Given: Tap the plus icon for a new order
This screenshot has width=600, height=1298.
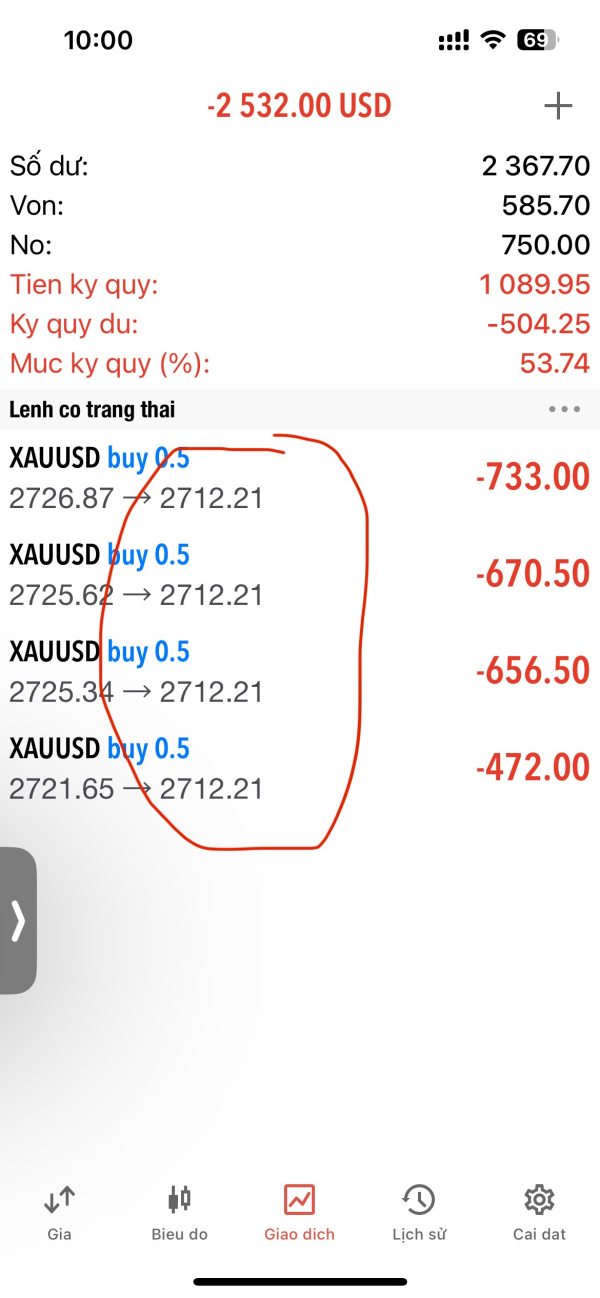Looking at the screenshot, I should [x=558, y=106].
